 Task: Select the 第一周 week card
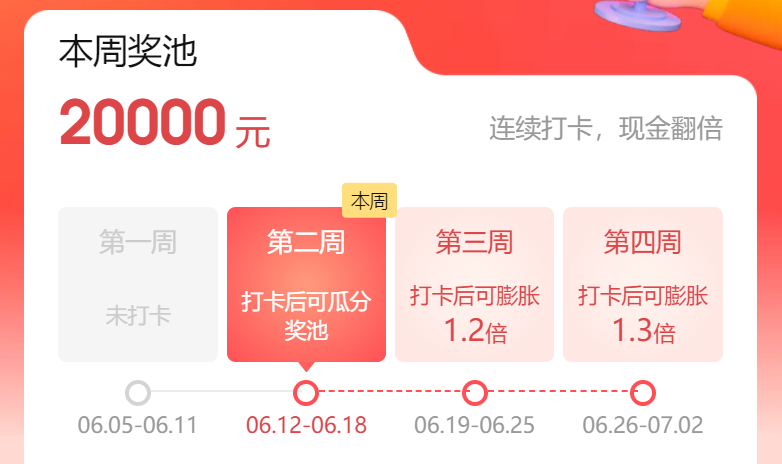tap(138, 284)
